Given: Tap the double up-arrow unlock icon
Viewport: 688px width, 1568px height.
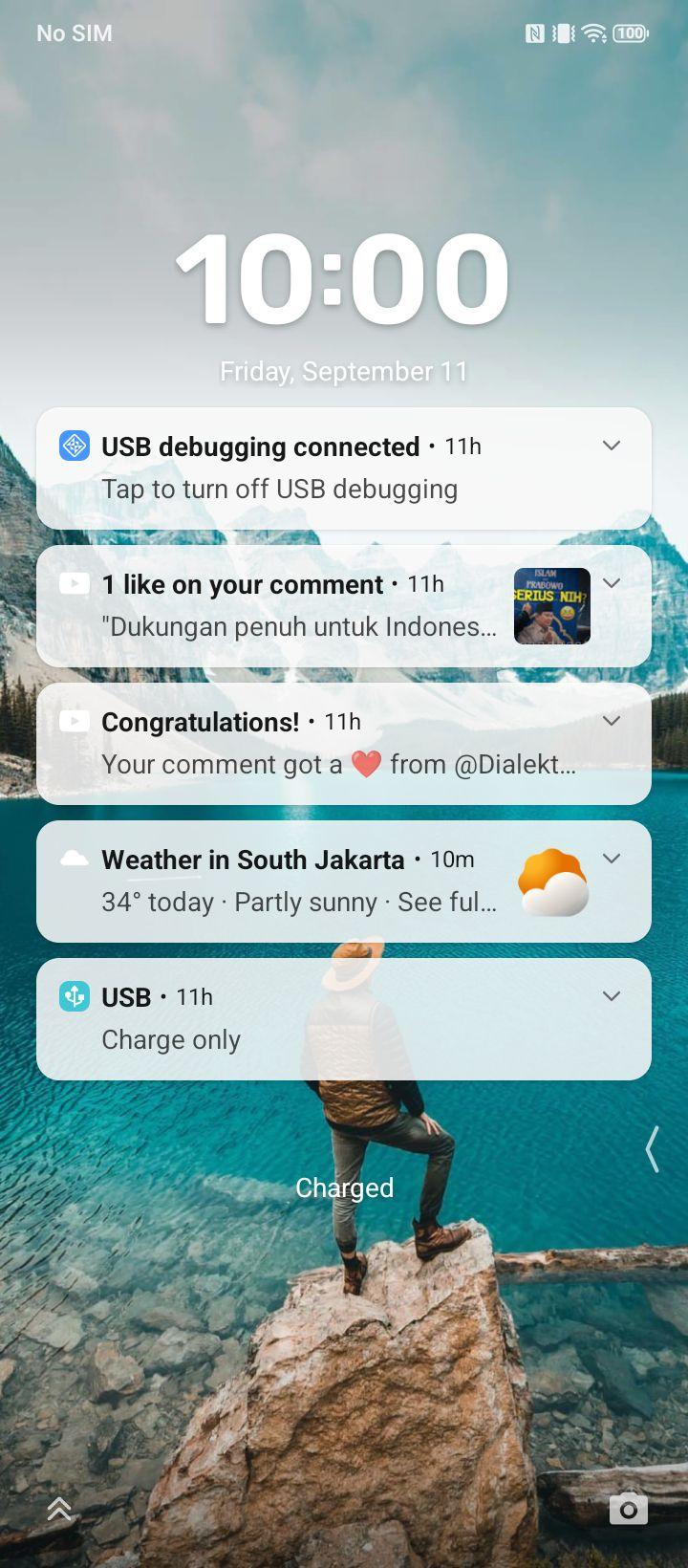Looking at the screenshot, I should pyautogui.click(x=59, y=1509).
